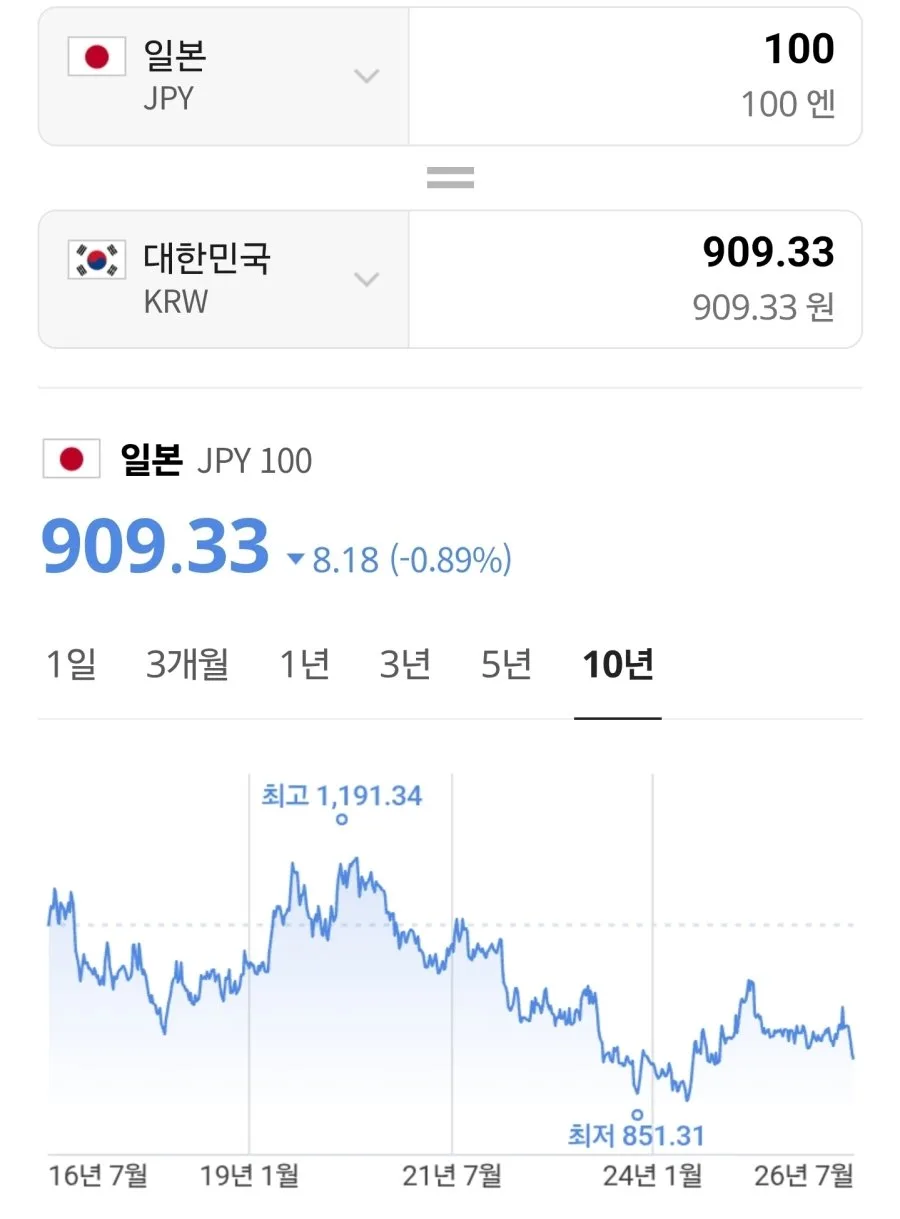
Task: Edit the KRW amount field showing 909.33
Action: point(635,279)
